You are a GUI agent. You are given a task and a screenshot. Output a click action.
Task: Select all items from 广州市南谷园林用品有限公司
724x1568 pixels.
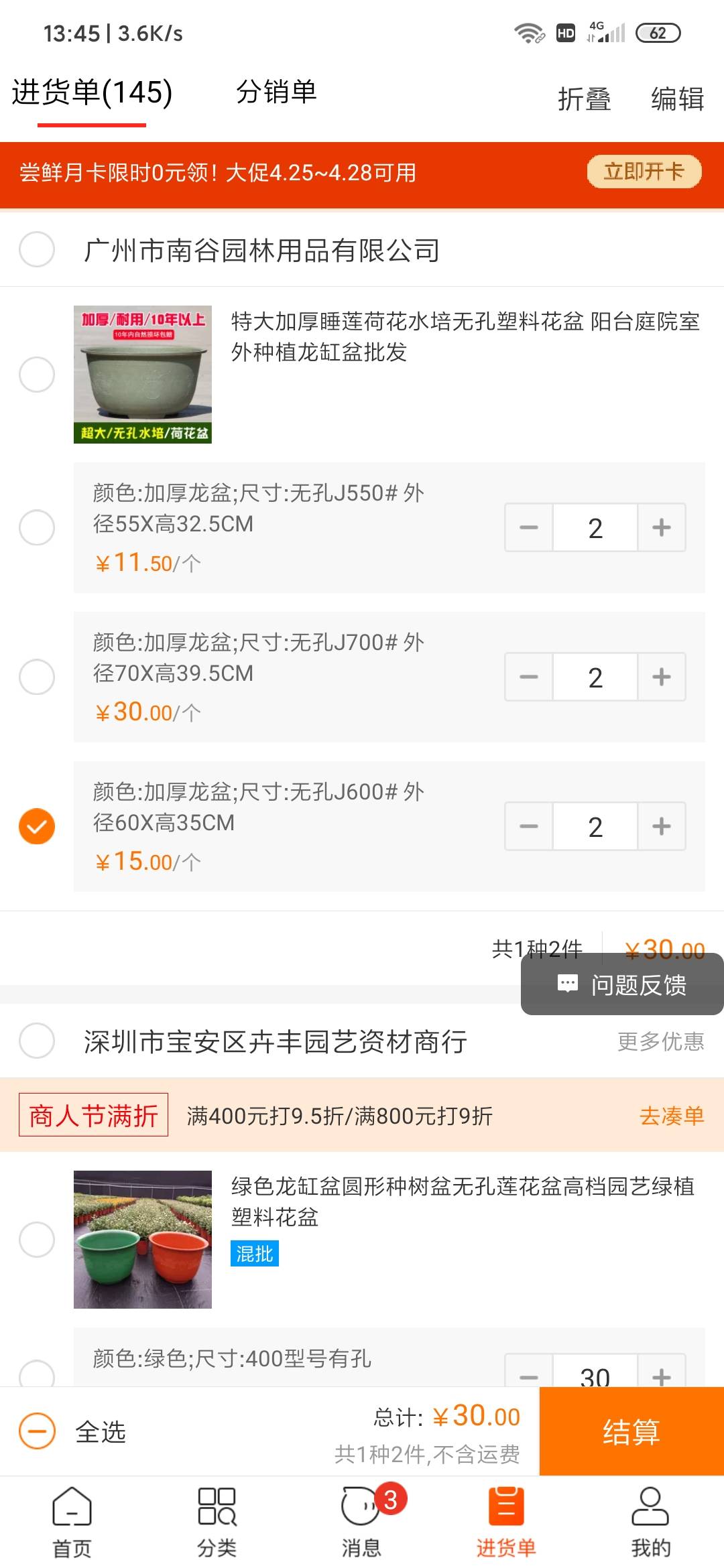[37, 250]
